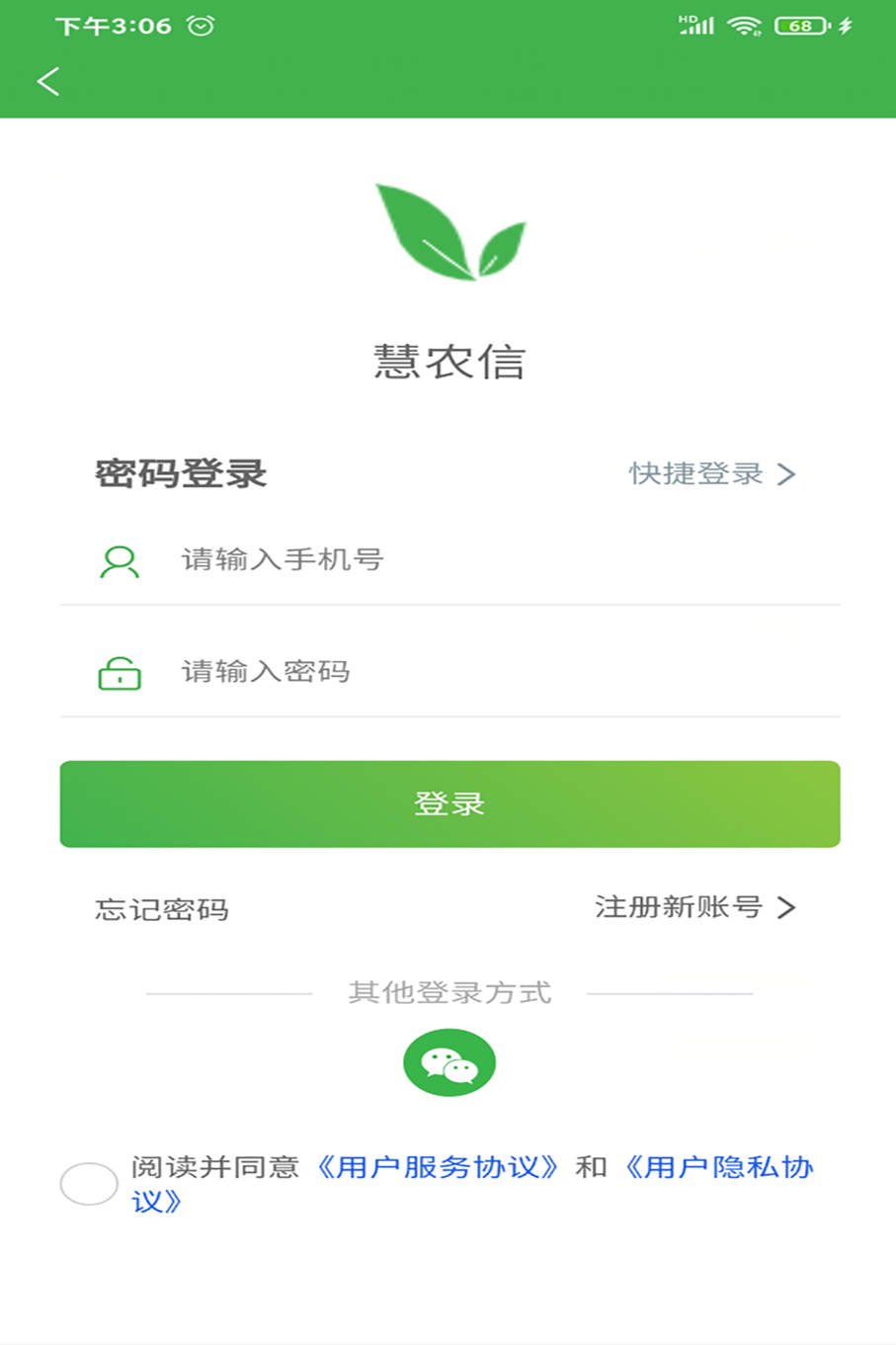The height and width of the screenshot is (1345, 896).
Task: Open 注册新账号 via its arrow
Action: (x=787, y=906)
